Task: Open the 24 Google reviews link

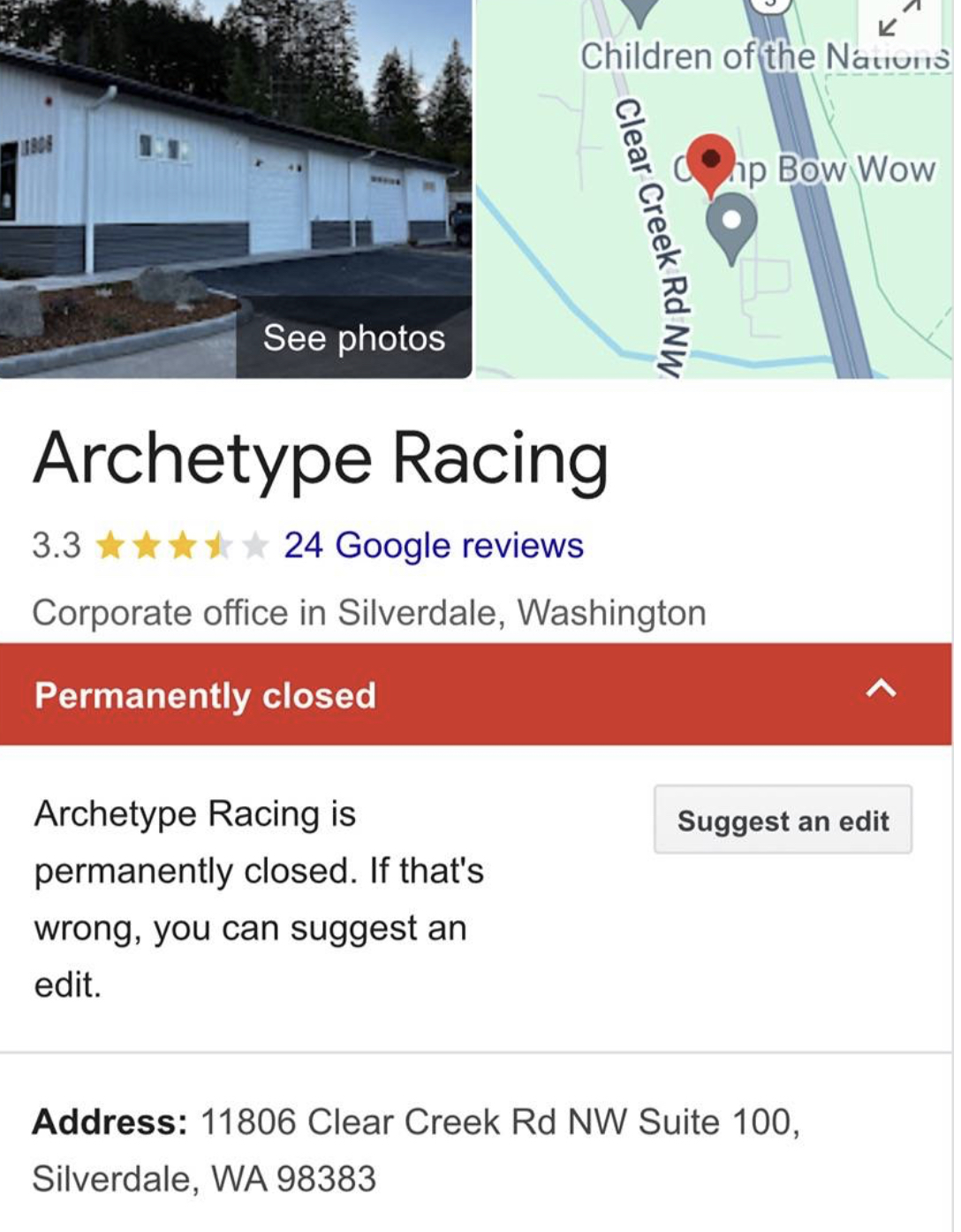Action: (x=433, y=546)
